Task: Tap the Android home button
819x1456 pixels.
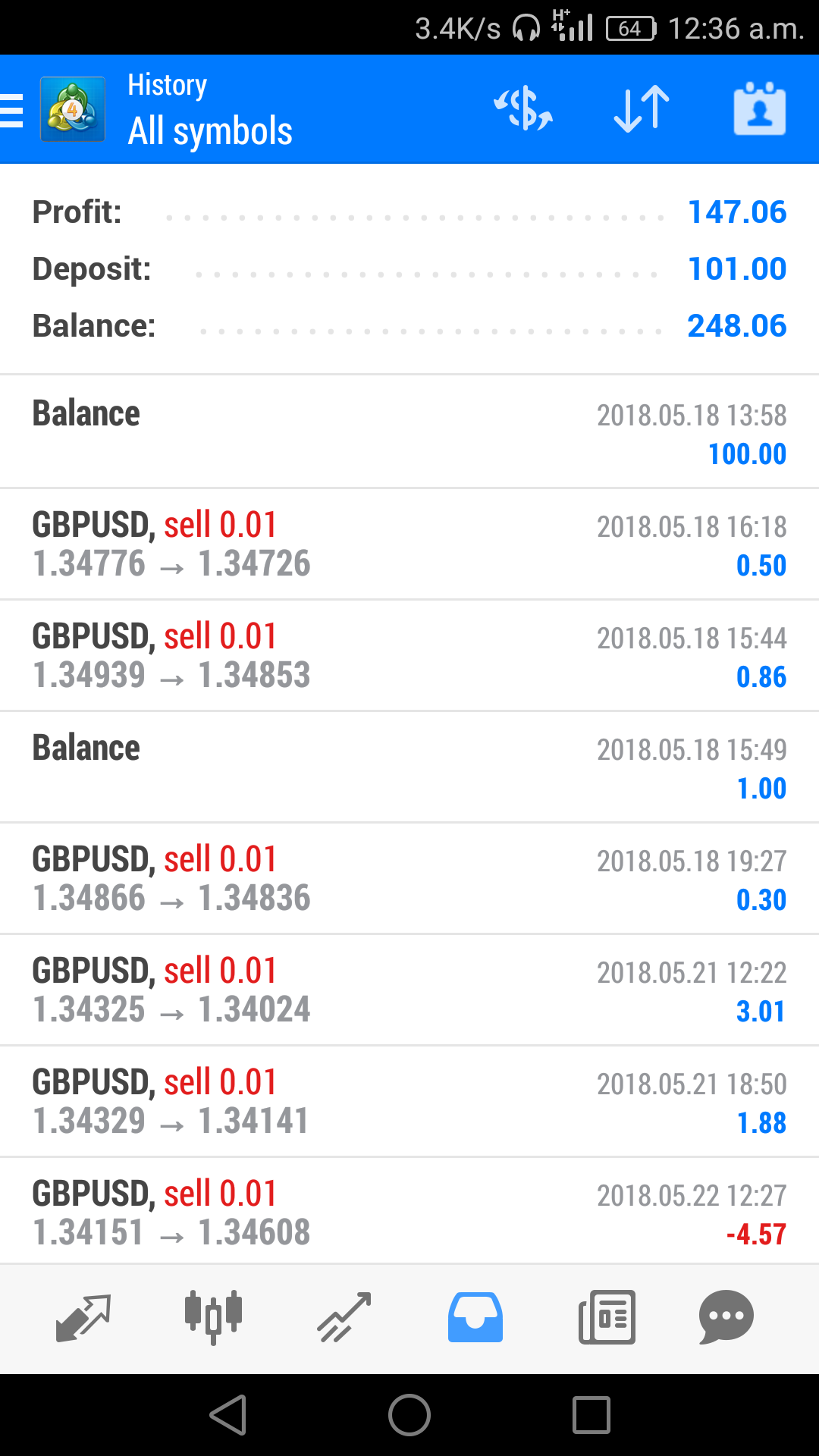Action: click(x=409, y=1415)
